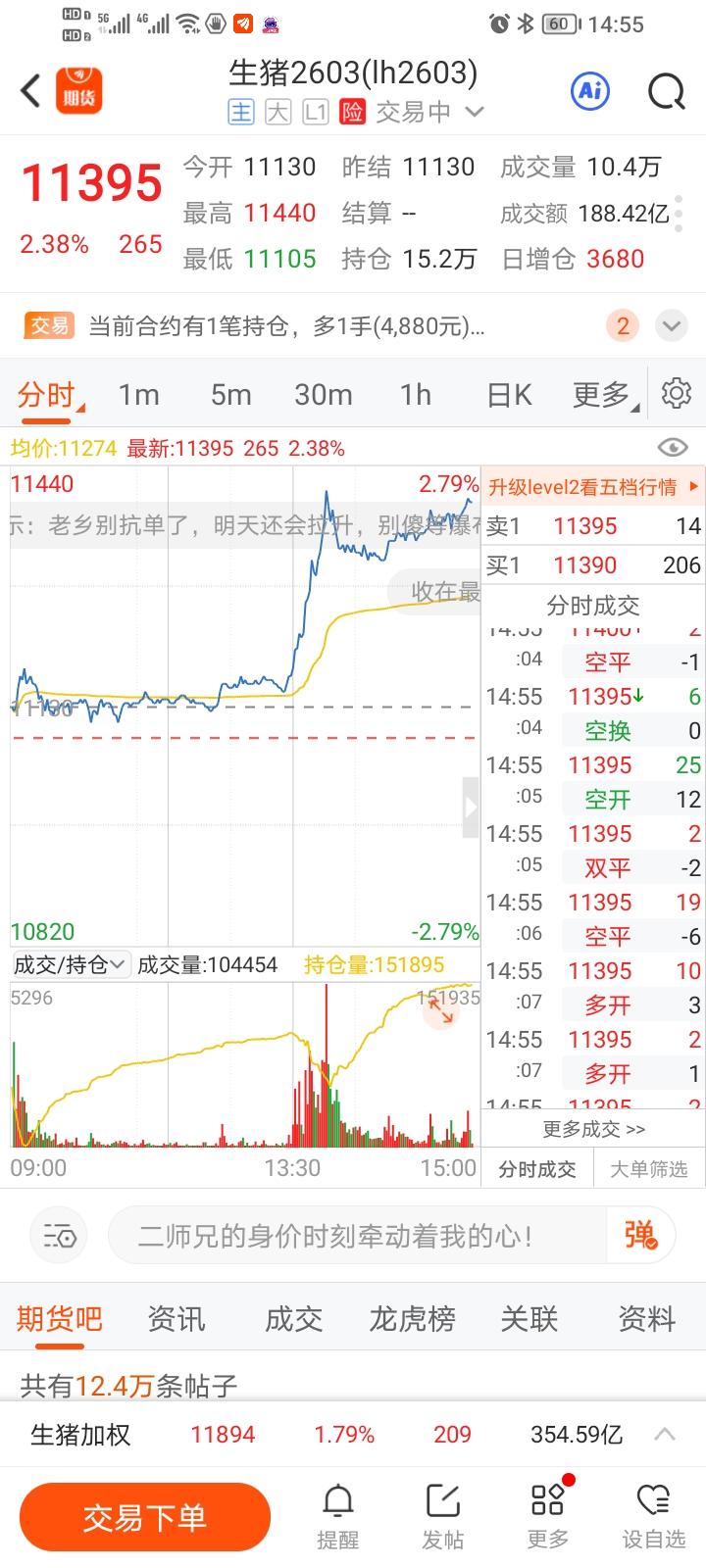Switch to the 龙虎榜 tab
The width and height of the screenshot is (706, 1568).
point(411,1319)
